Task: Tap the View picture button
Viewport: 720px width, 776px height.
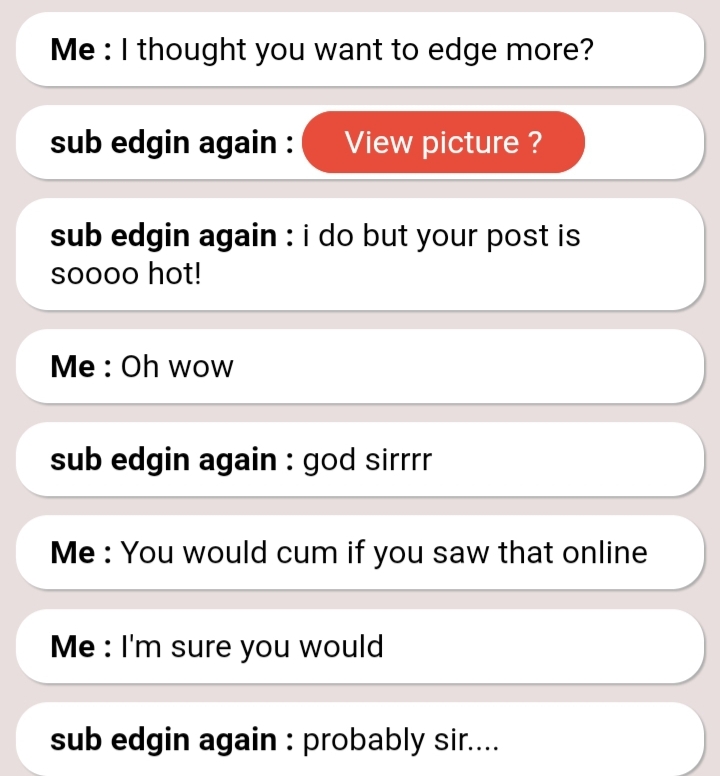Action: click(x=443, y=142)
